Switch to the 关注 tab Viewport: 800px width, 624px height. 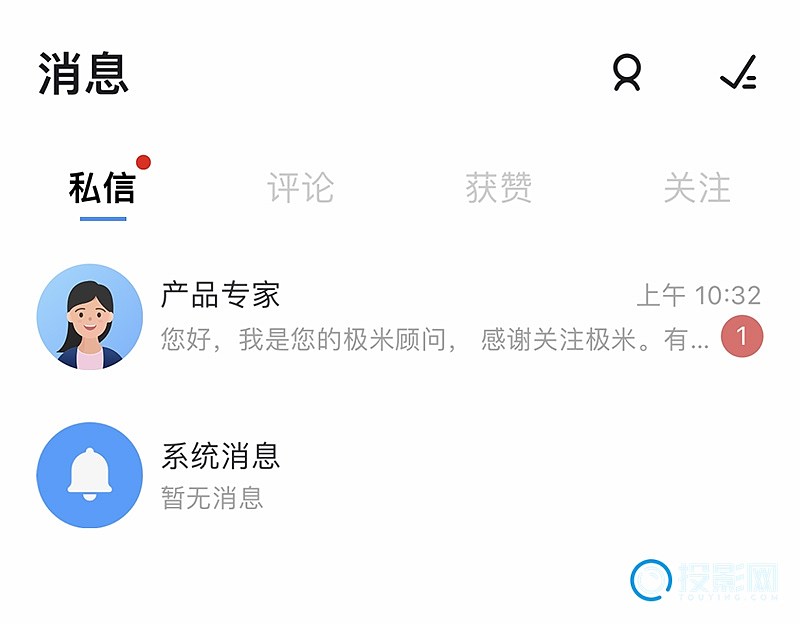click(697, 188)
